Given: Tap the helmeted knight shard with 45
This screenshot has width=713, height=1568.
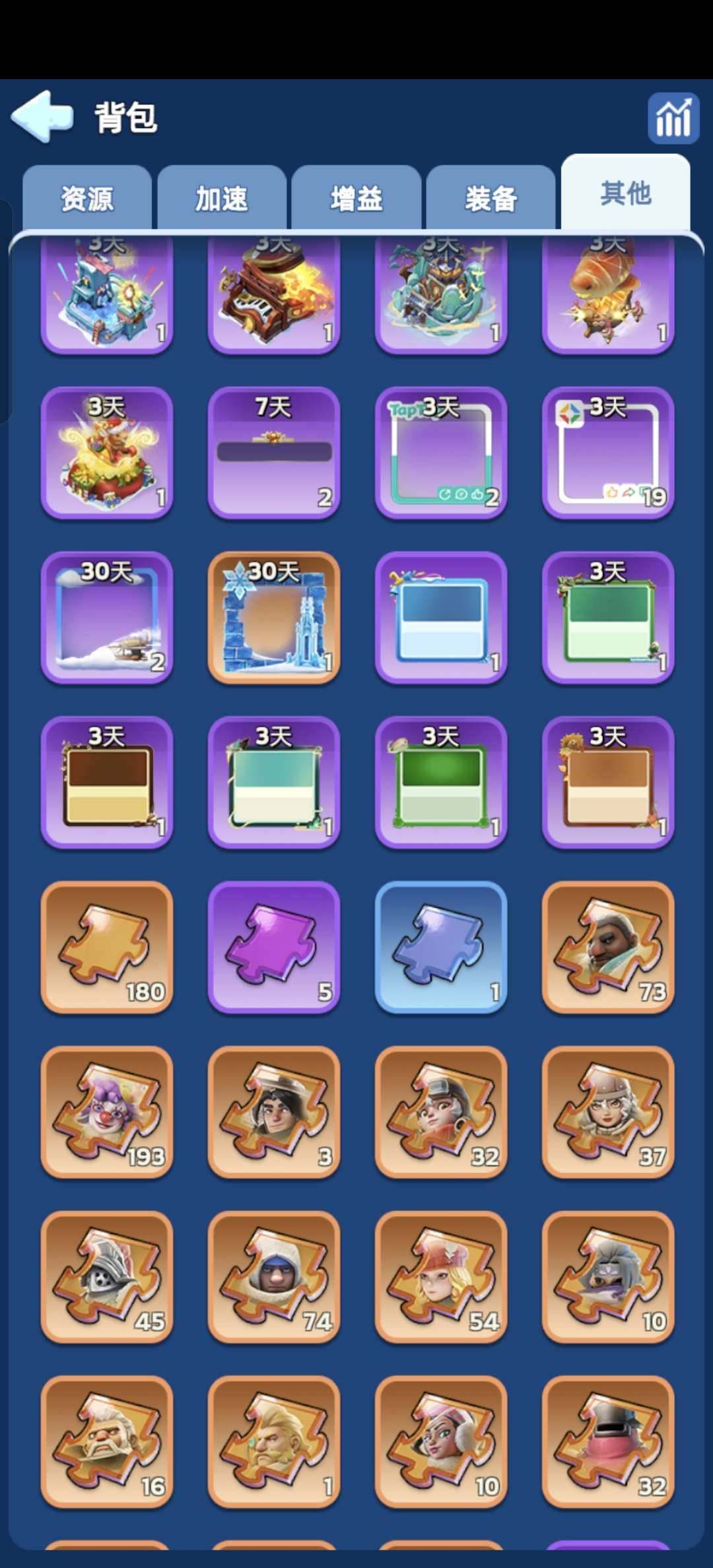Looking at the screenshot, I should 107,1277.
